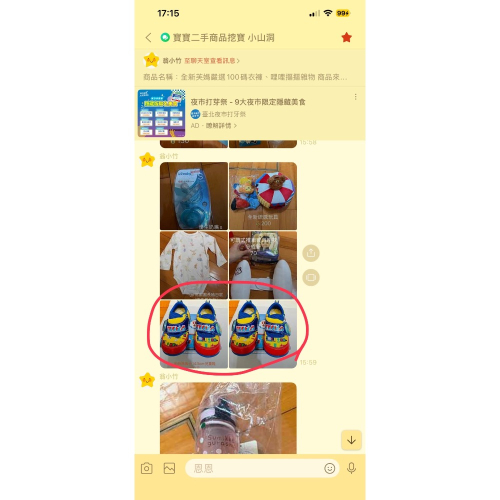Open the pink water bottle photo

click(228, 418)
